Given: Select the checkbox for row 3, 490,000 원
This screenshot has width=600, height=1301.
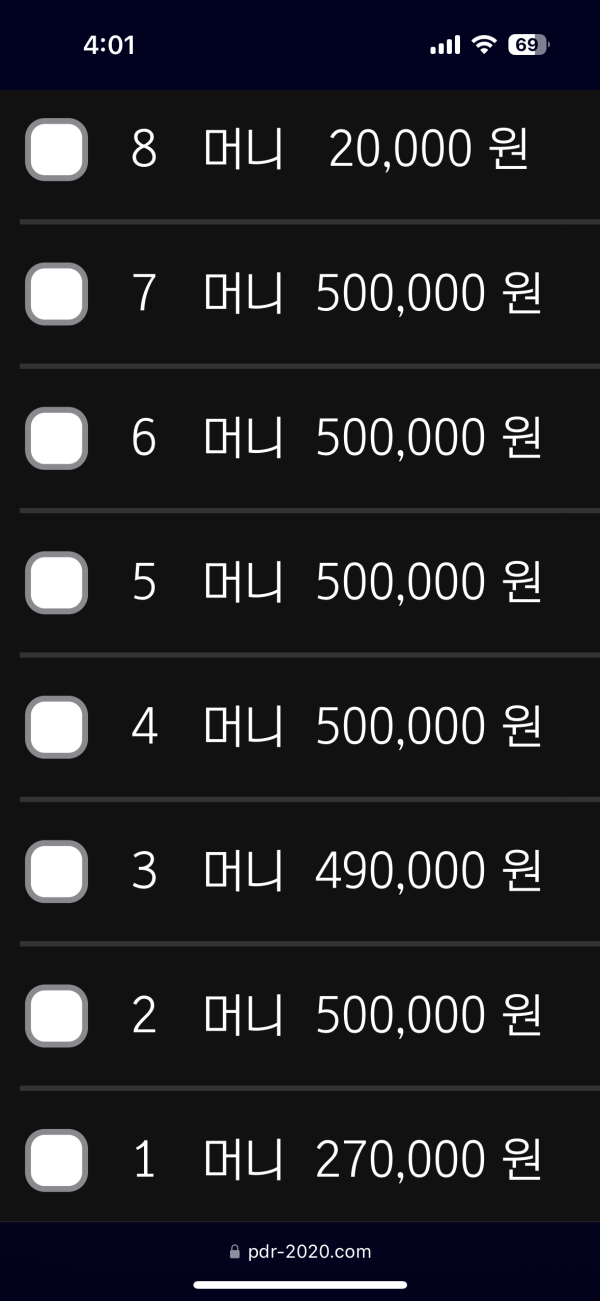Looking at the screenshot, I should click(56, 872).
